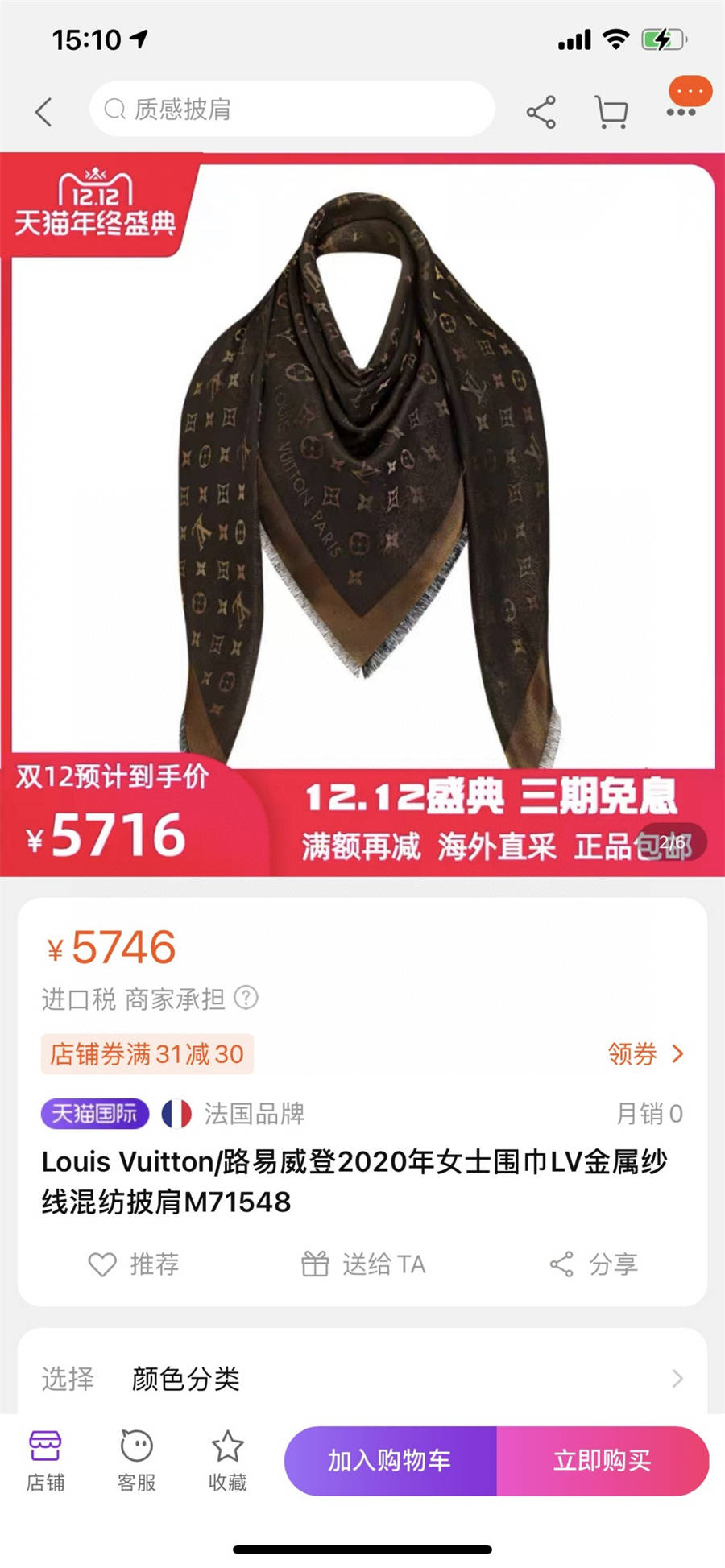Tap 加入购物车 to add to cart
The image size is (725, 1568).
(x=390, y=1460)
